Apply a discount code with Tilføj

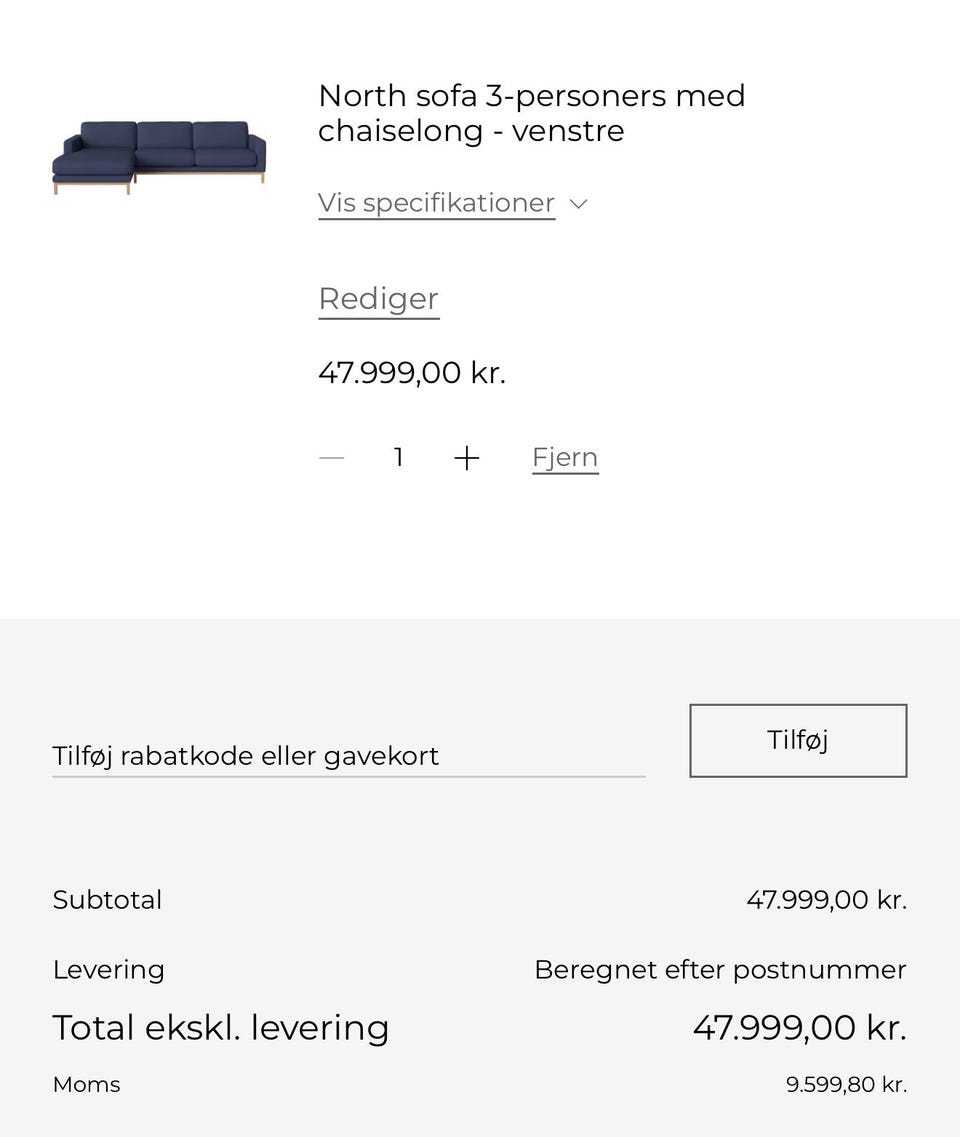(797, 740)
